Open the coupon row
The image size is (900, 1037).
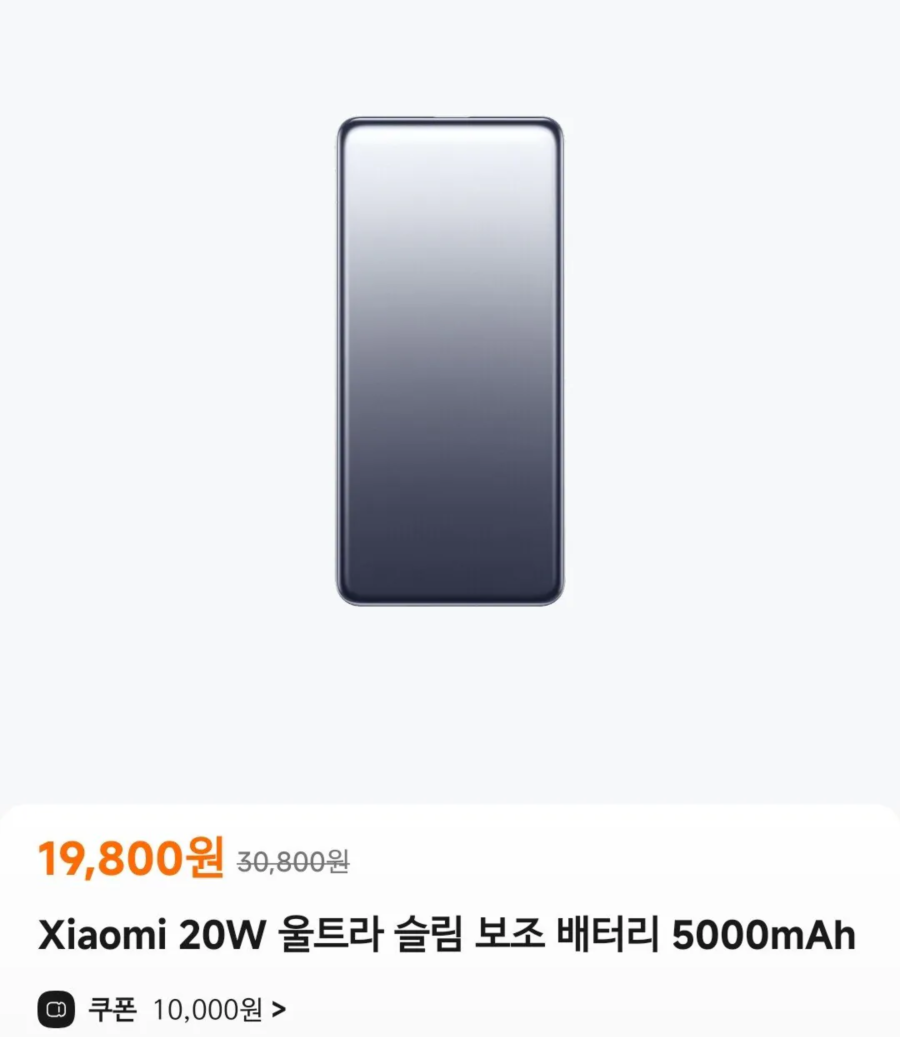click(x=160, y=1010)
